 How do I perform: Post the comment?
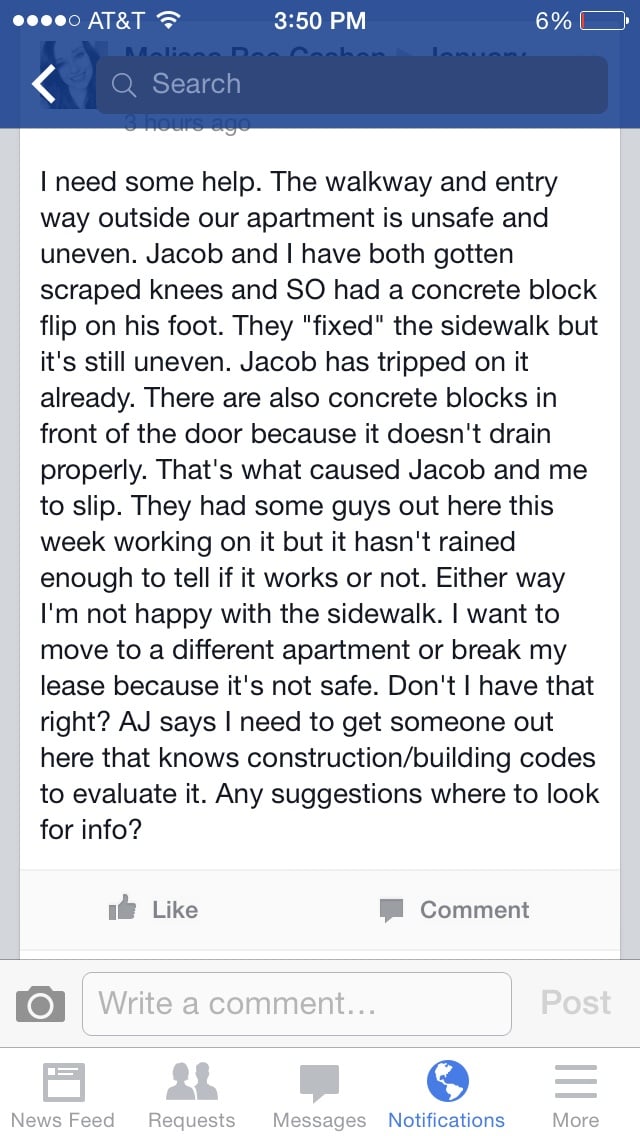[575, 1003]
